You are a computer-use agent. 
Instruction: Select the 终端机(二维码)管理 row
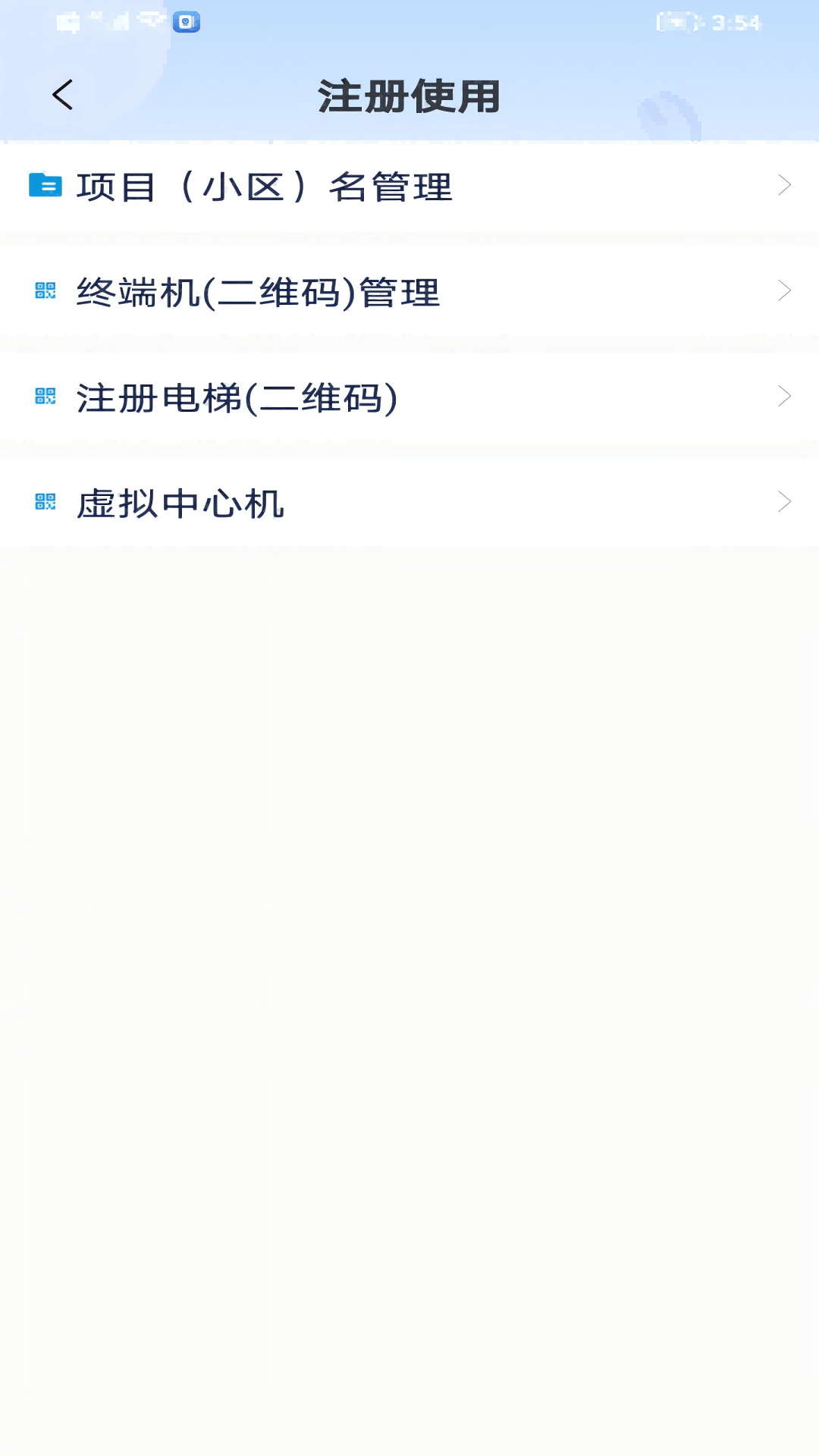(x=258, y=292)
